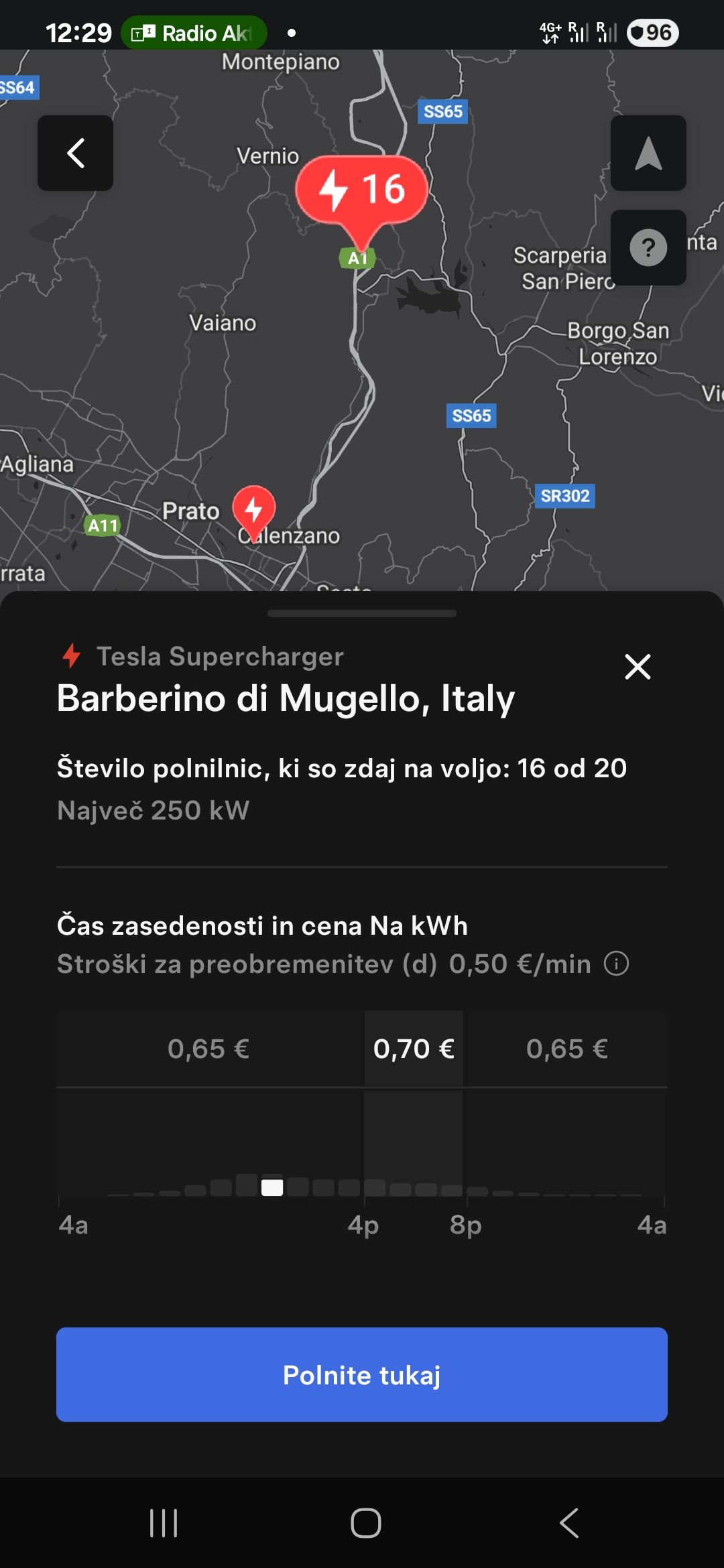Image resolution: width=724 pixels, height=1568 pixels.
Task: Center map on current location arrow
Action: [648, 153]
